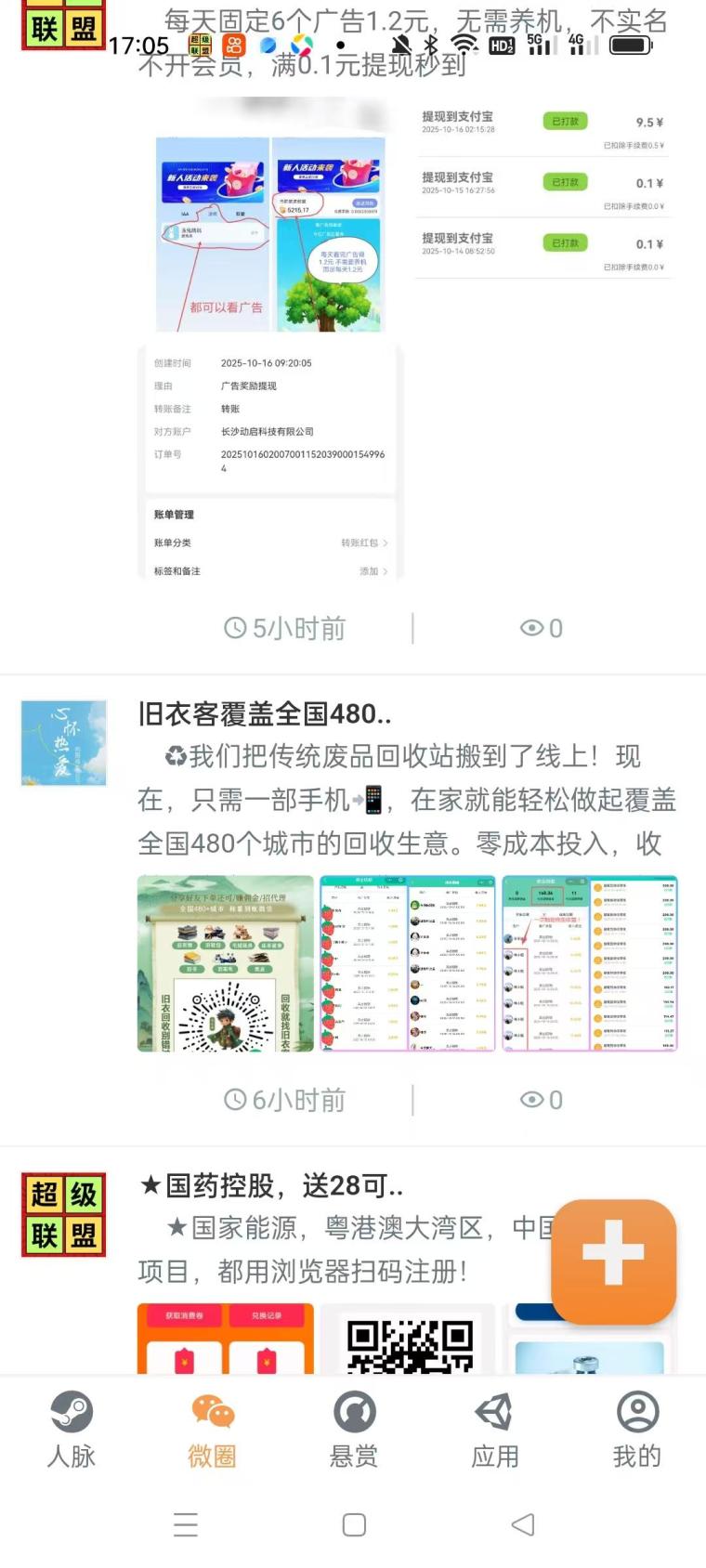Open the QR code image in 国药控股 post
Image resolution: width=706 pixels, height=1568 pixels.
click(x=409, y=1342)
